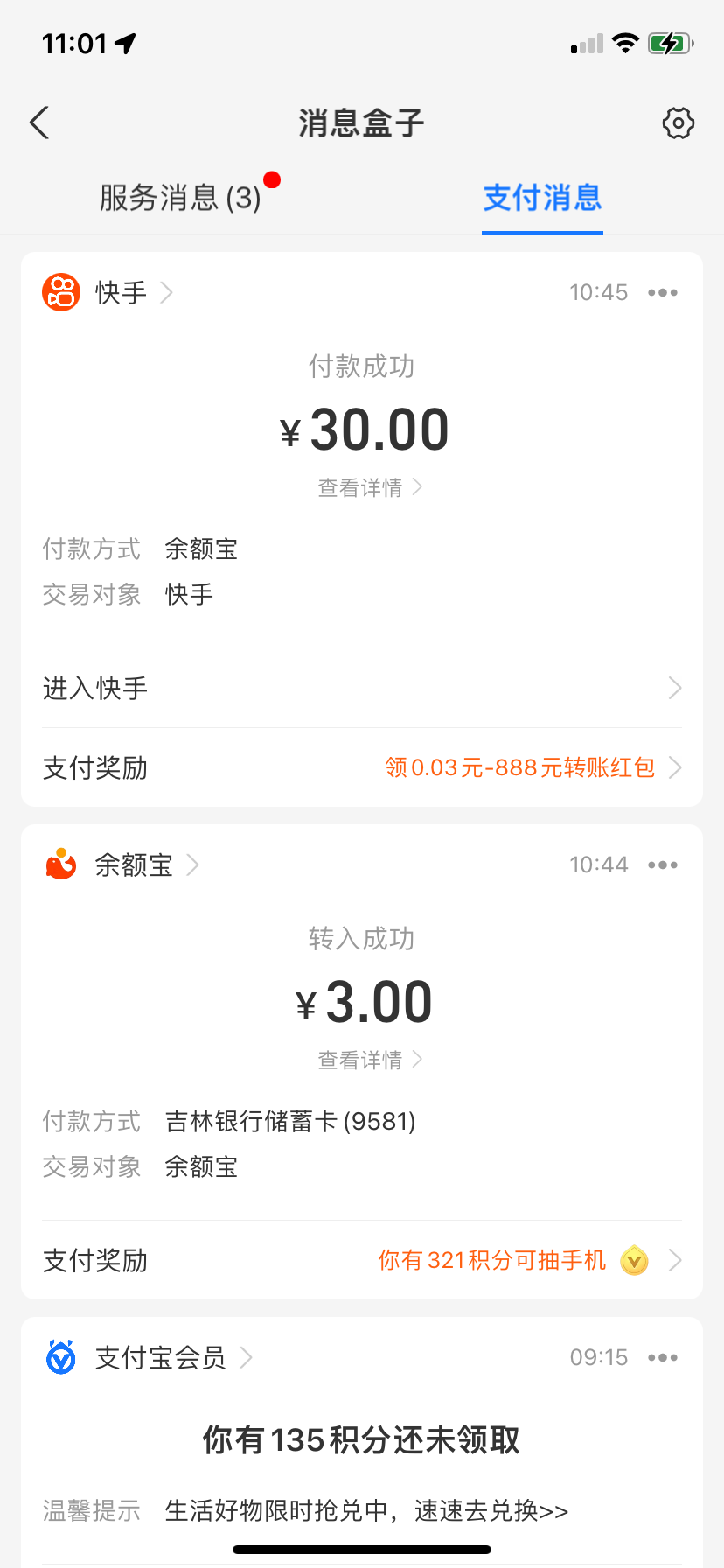Select the 支付消息 tab

point(542,198)
